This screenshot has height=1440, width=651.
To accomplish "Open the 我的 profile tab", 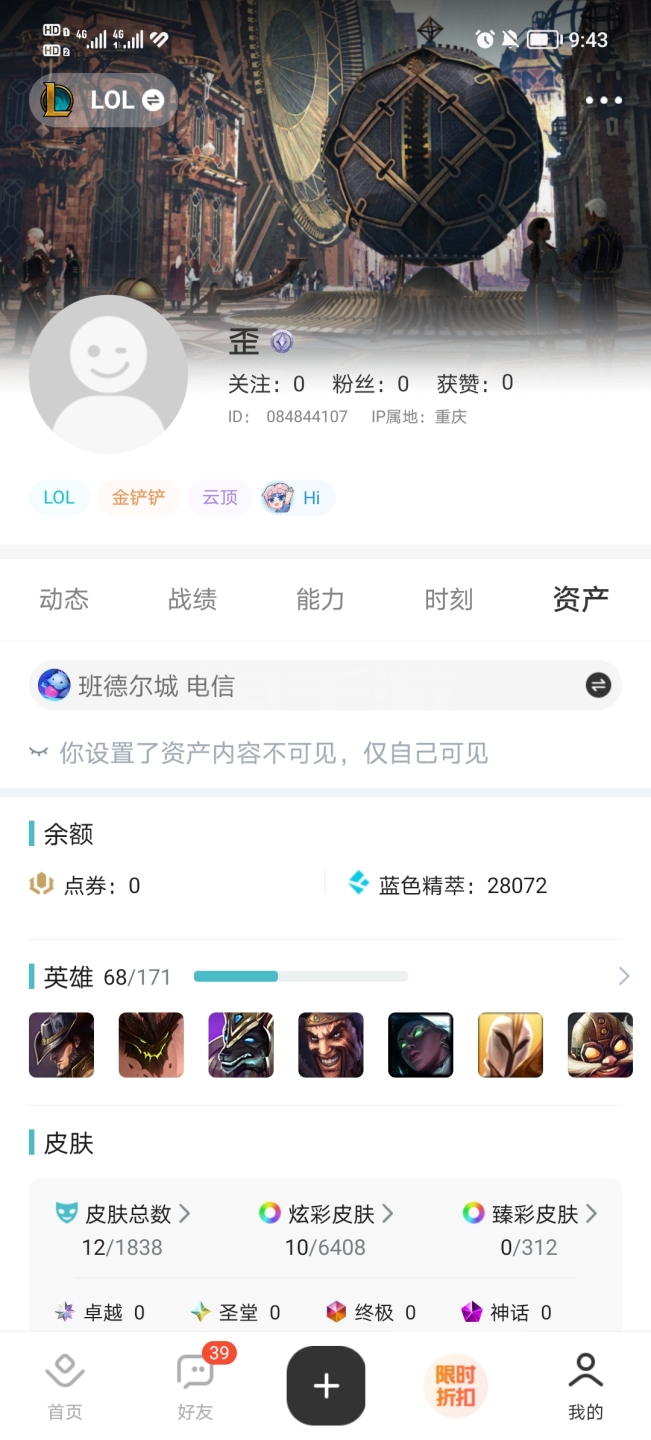I will tap(586, 1385).
